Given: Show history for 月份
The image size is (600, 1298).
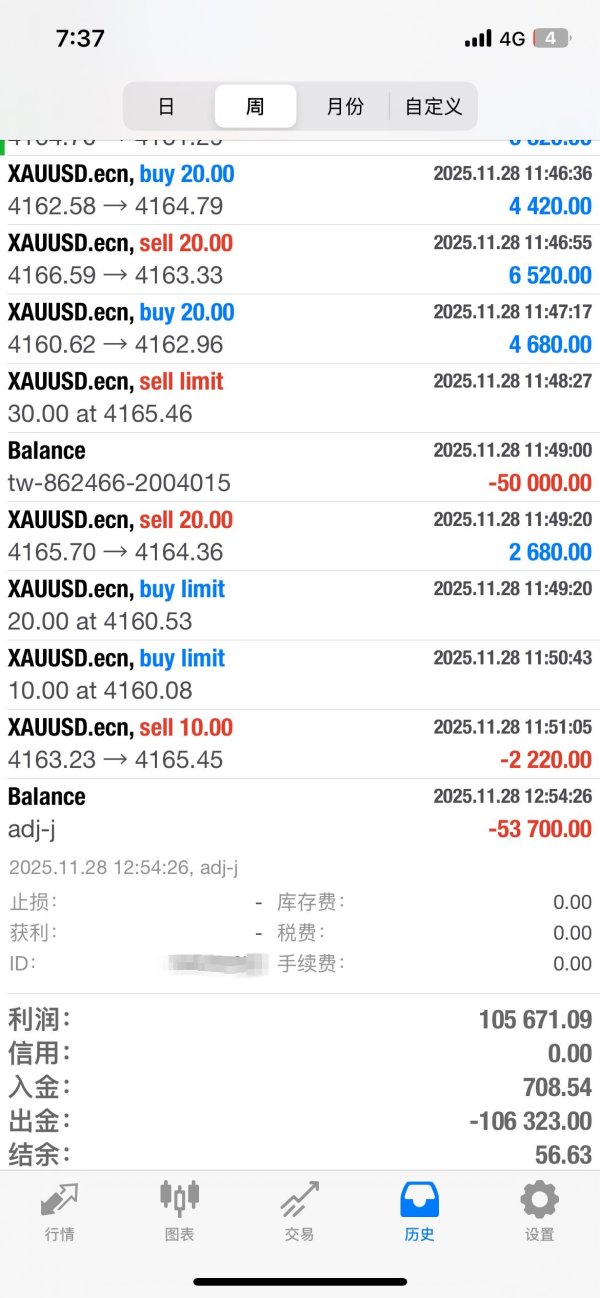Looking at the screenshot, I should click(x=345, y=106).
